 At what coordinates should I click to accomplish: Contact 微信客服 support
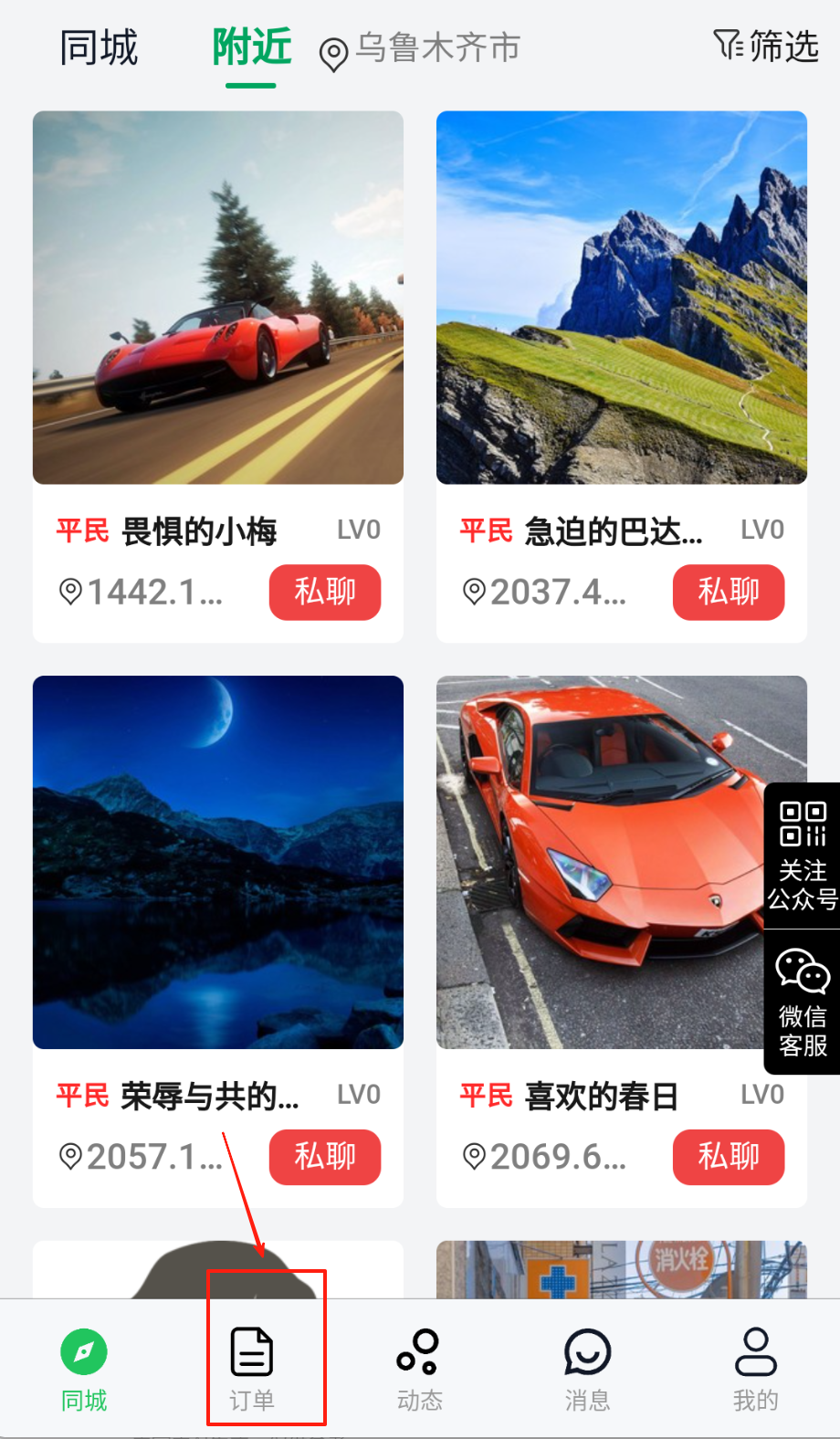tap(802, 1003)
